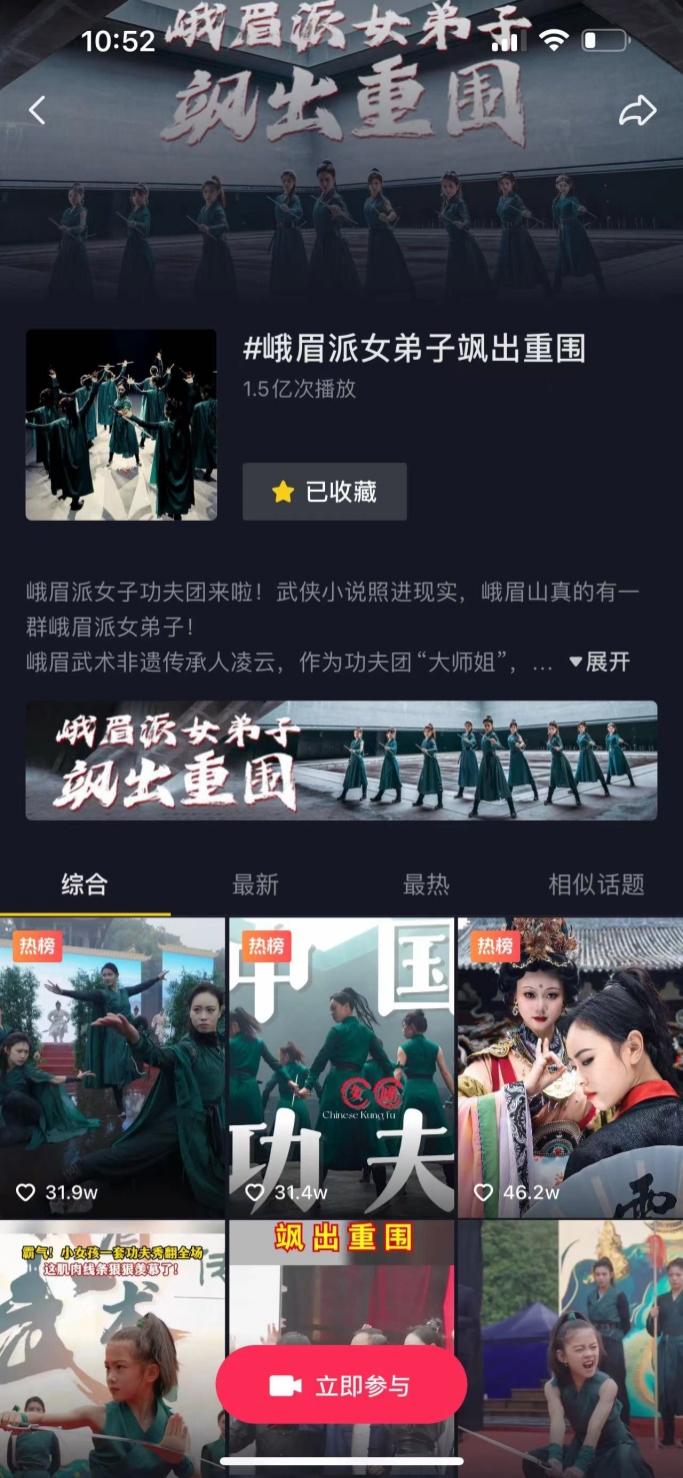The width and height of the screenshot is (683, 1478).
Task: Switch to the 综合 tab
Action: [84, 884]
